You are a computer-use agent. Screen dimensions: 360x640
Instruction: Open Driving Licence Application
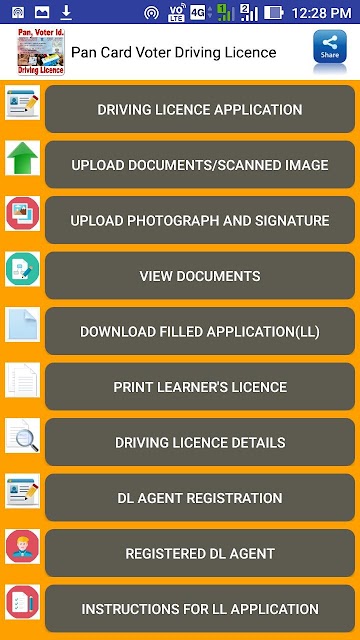point(200,109)
